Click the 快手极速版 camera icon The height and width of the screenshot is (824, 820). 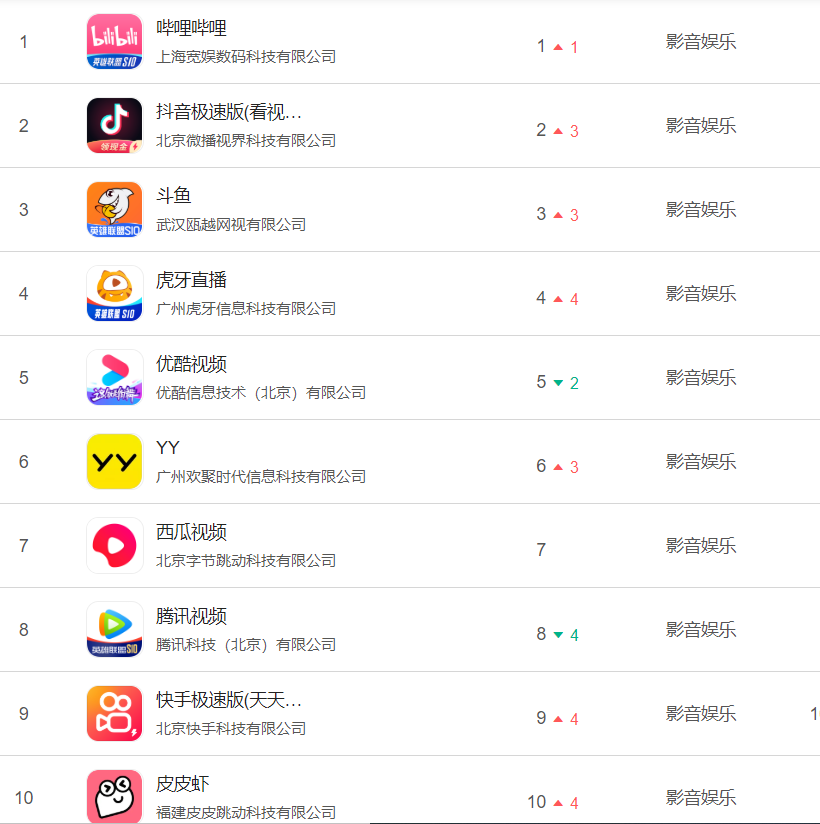tap(113, 713)
